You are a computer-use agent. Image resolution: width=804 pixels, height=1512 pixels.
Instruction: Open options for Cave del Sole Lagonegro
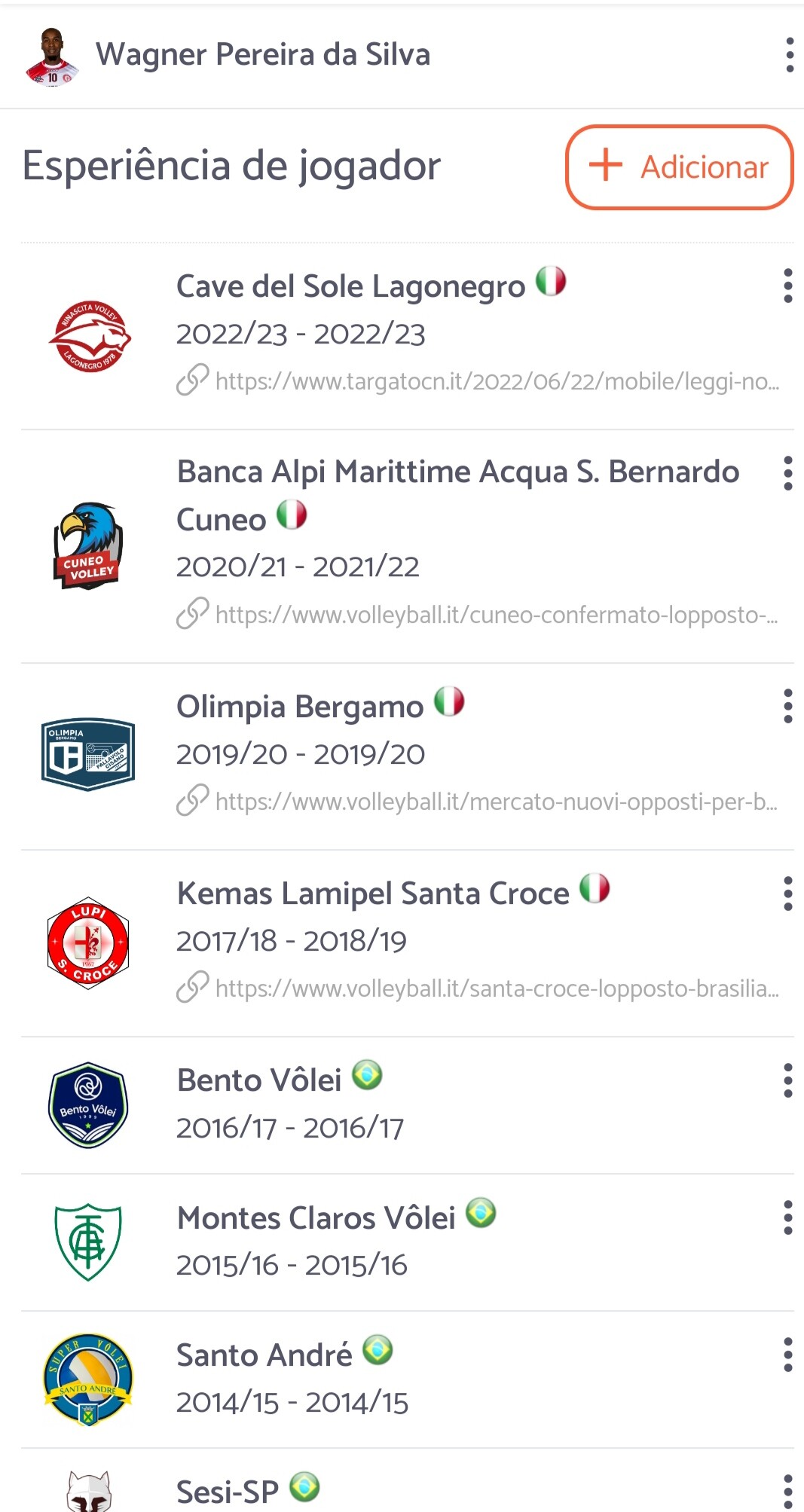point(787,286)
